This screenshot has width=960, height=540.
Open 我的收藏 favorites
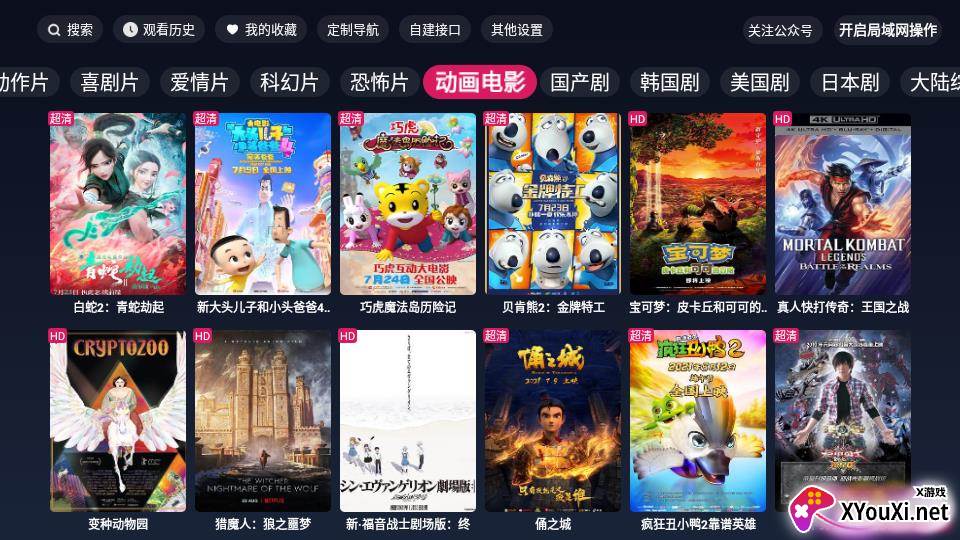(x=261, y=30)
